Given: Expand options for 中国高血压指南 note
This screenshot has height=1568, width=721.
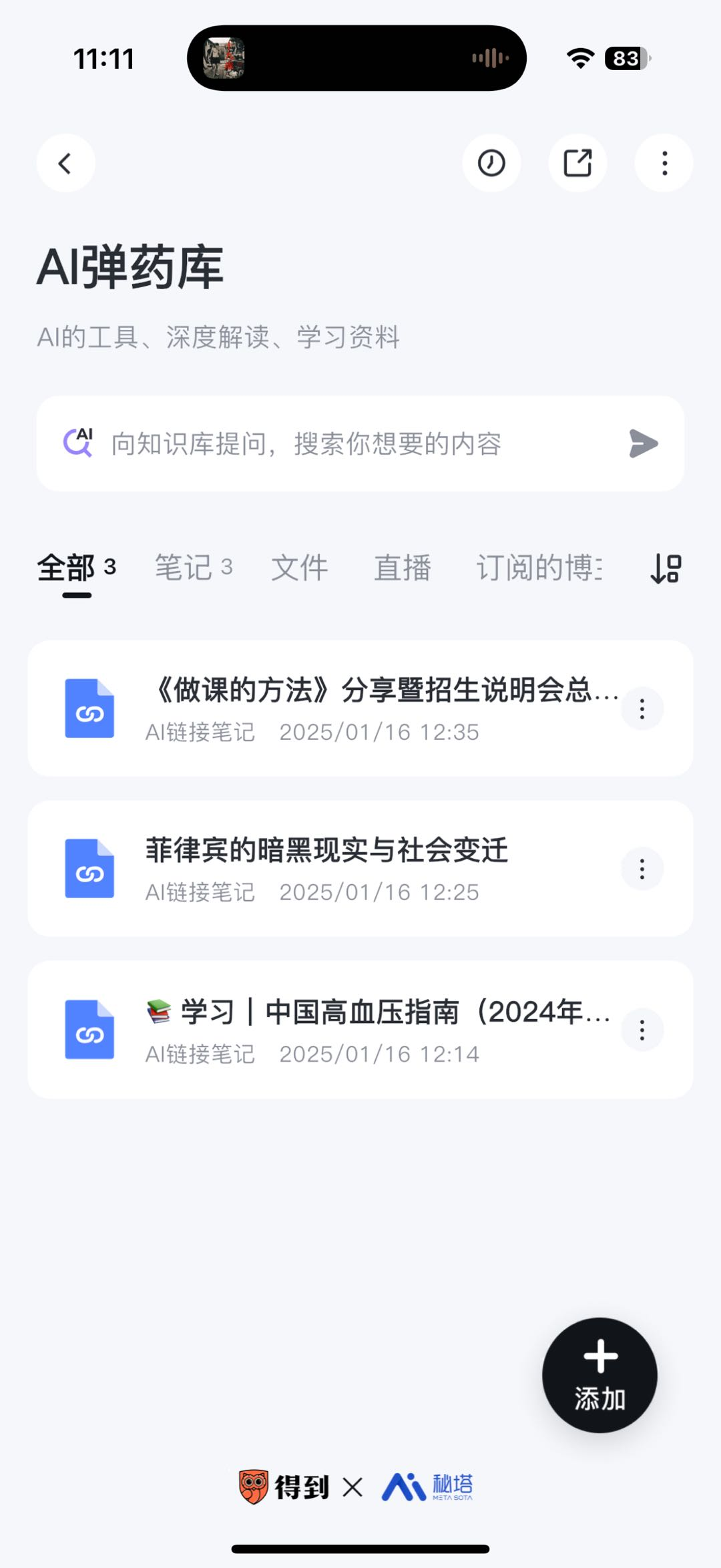Looking at the screenshot, I should 642,1030.
